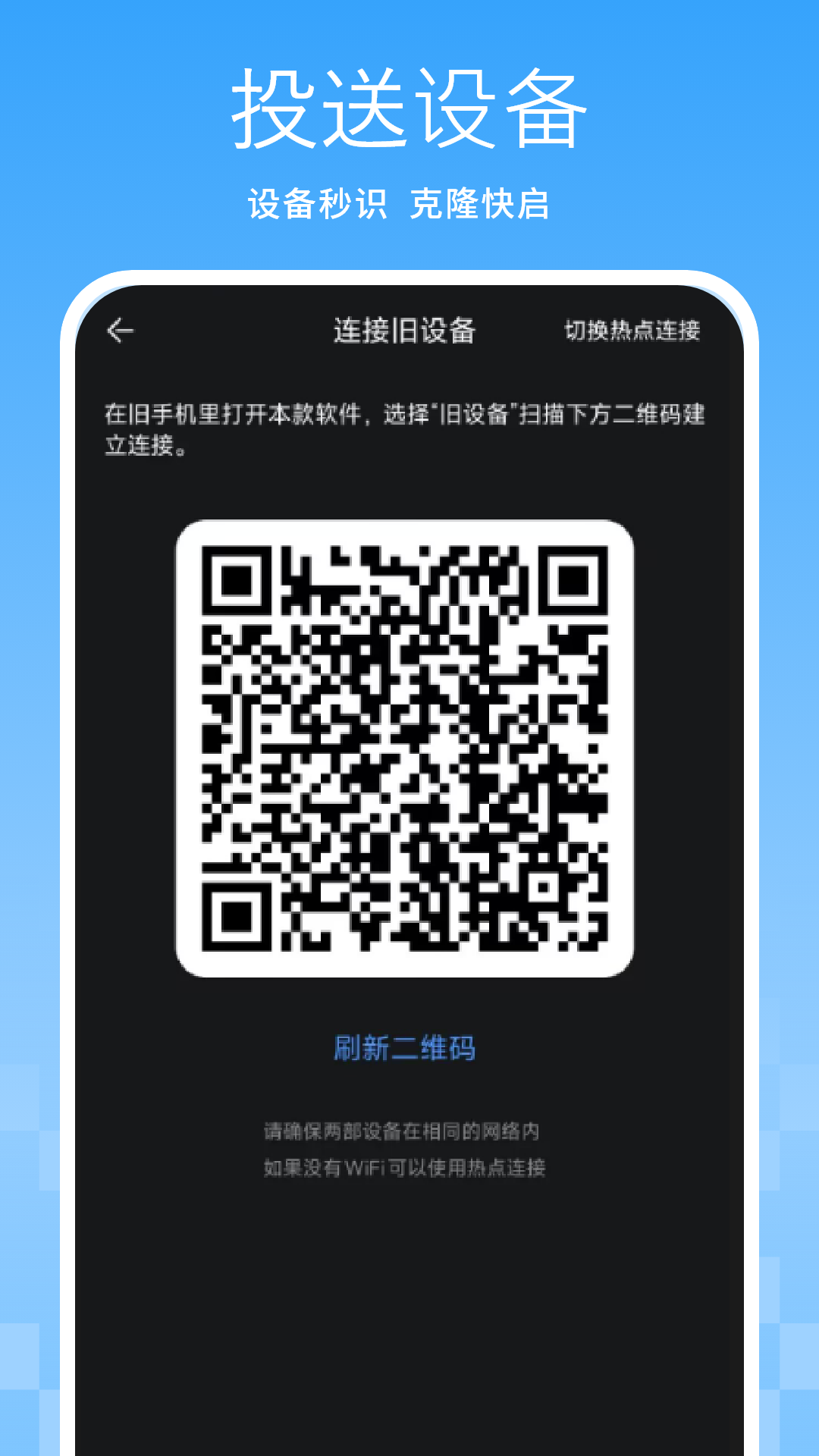This screenshot has height=1456, width=819.
Task: Tap the back arrow to leave this screen
Action: (x=121, y=330)
